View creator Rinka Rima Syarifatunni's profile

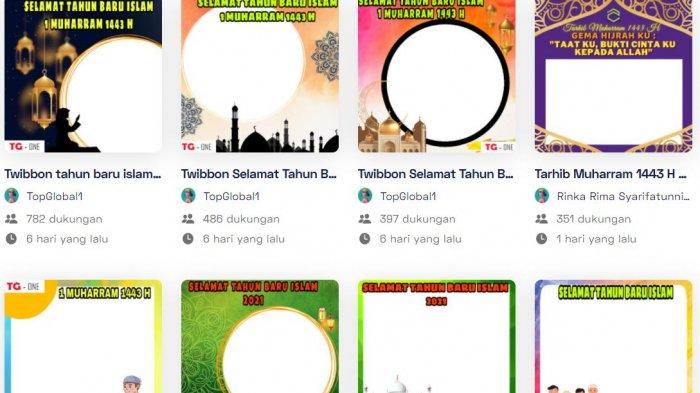point(623,196)
